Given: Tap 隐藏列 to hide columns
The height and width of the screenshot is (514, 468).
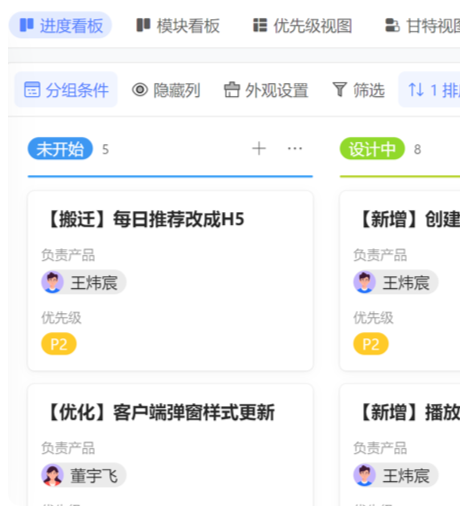Looking at the screenshot, I should point(166,90).
